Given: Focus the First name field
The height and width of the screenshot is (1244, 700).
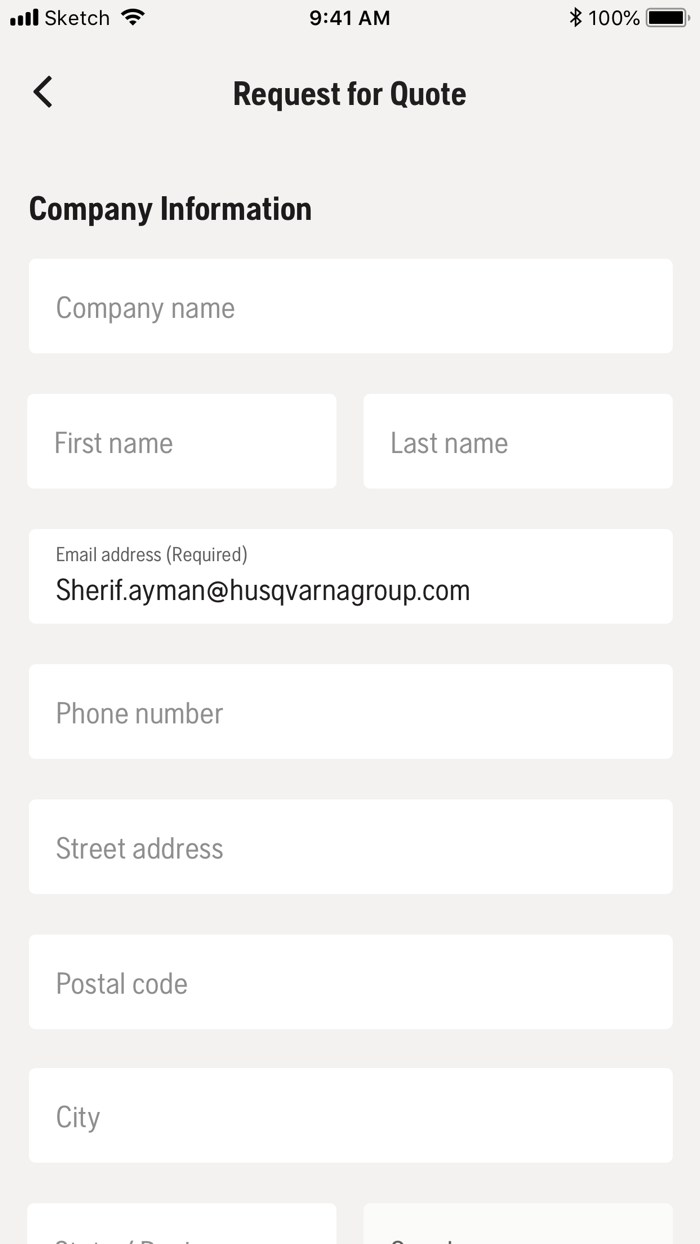Looking at the screenshot, I should pos(182,441).
